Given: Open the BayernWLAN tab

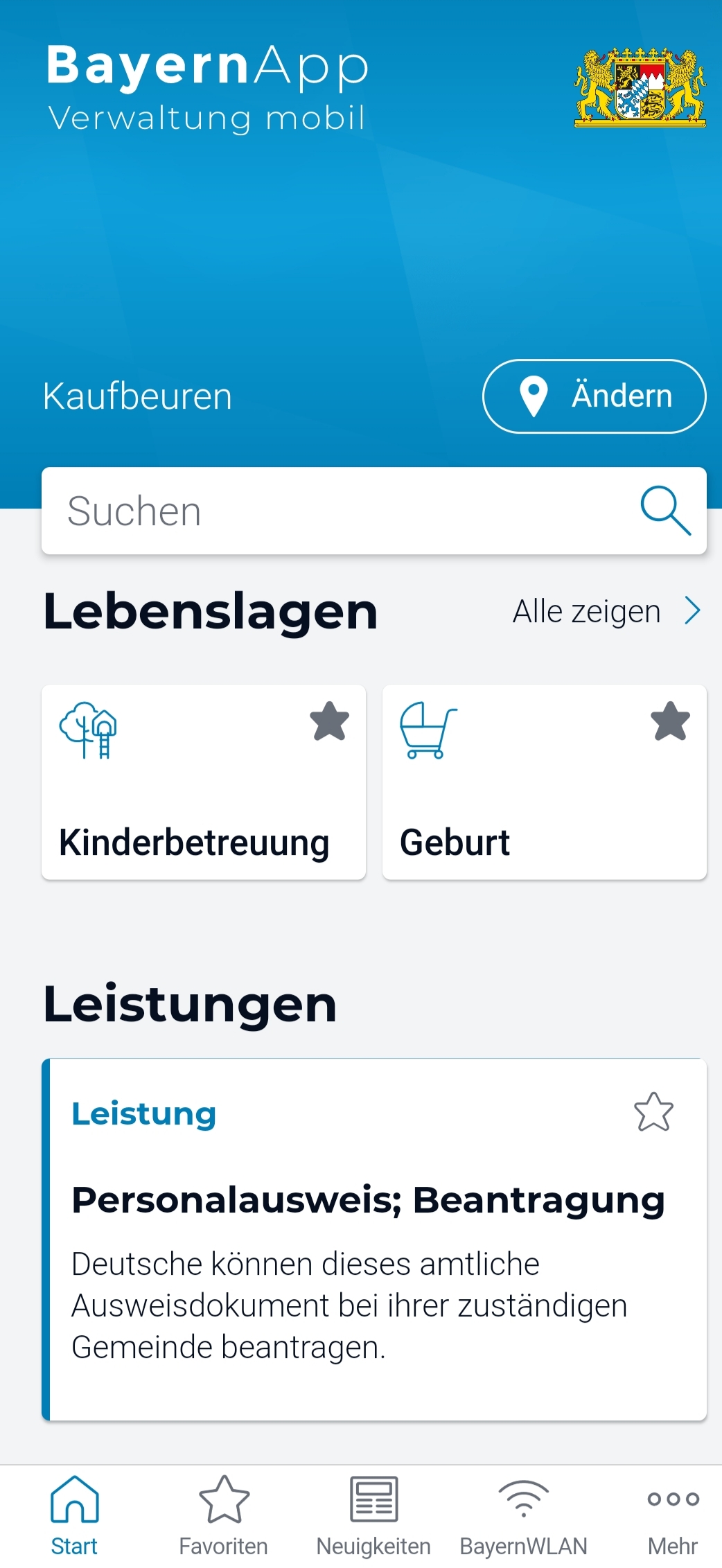Looking at the screenshot, I should tap(523, 1516).
